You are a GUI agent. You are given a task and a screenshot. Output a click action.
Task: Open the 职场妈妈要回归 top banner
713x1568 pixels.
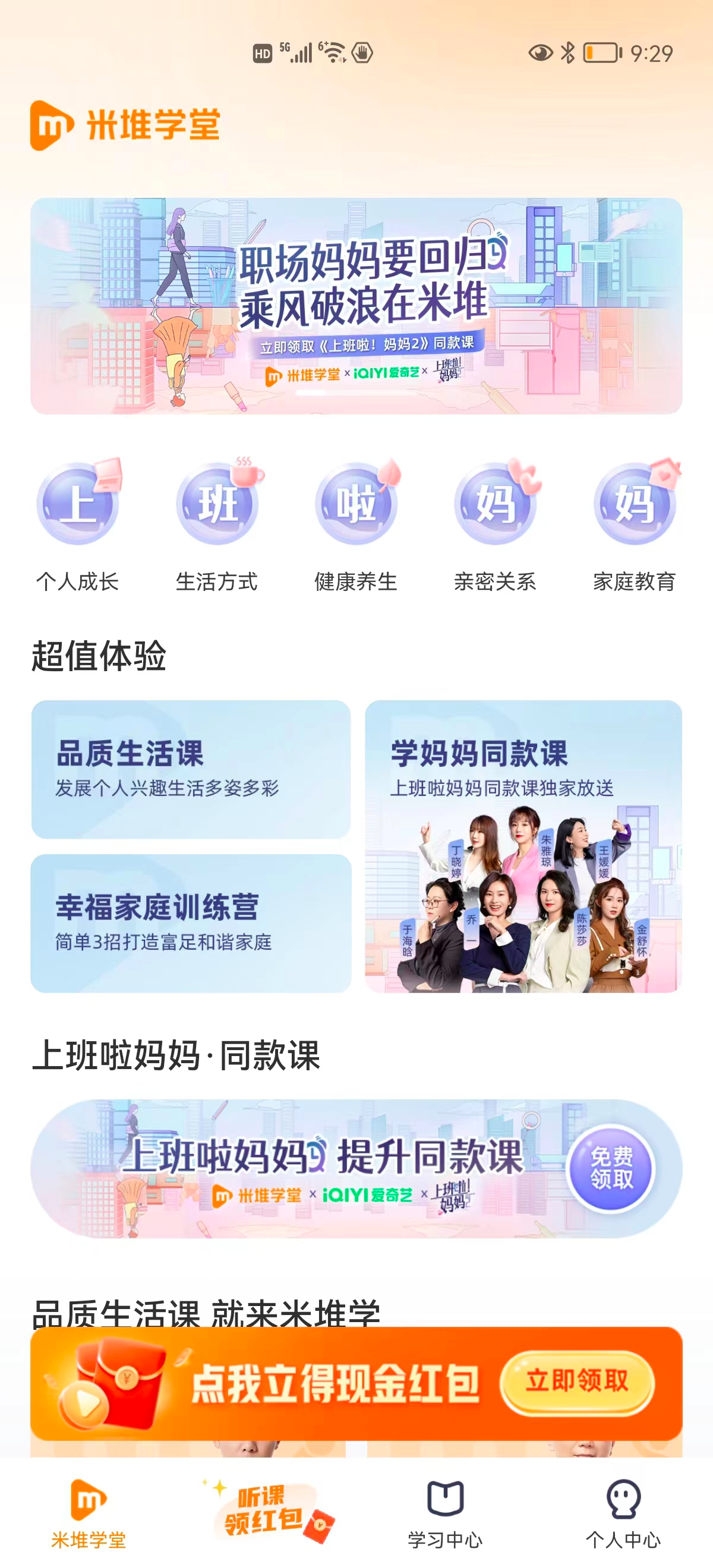click(356, 305)
